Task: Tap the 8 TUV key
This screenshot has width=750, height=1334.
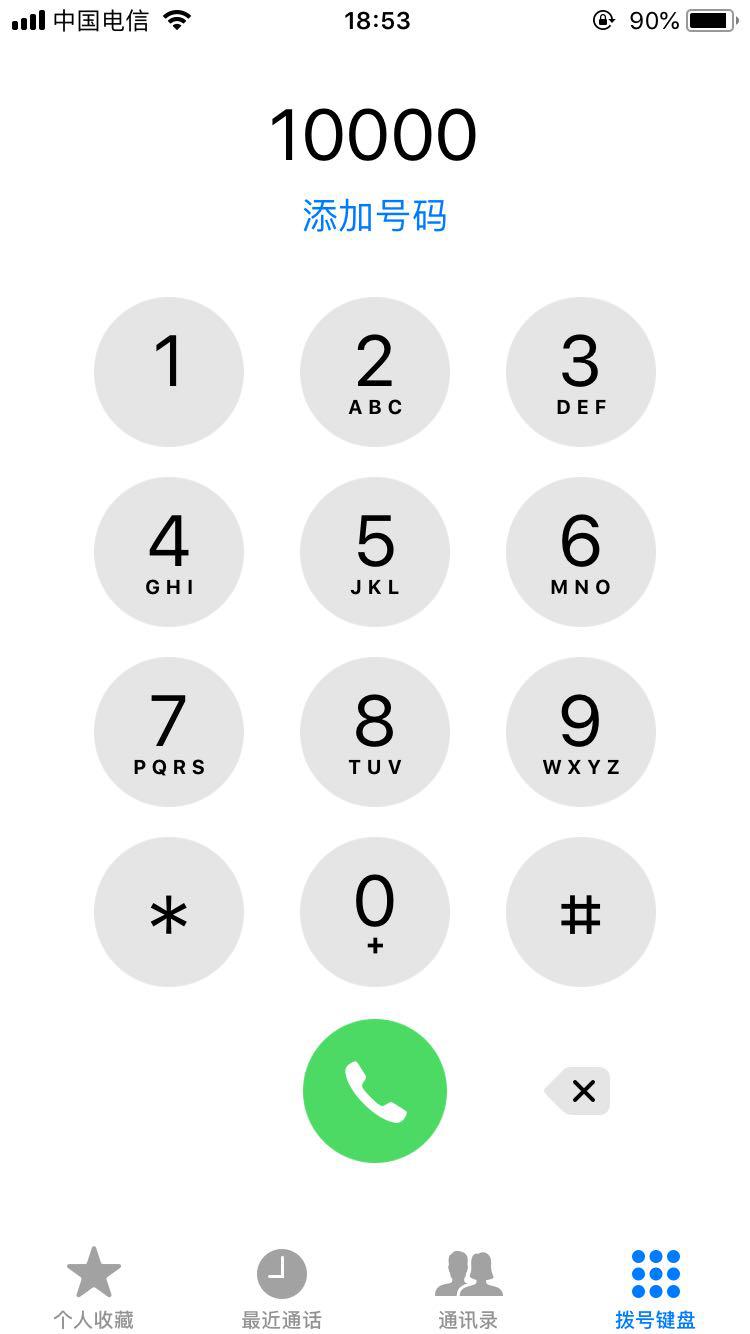Action: (x=375, y=732)
